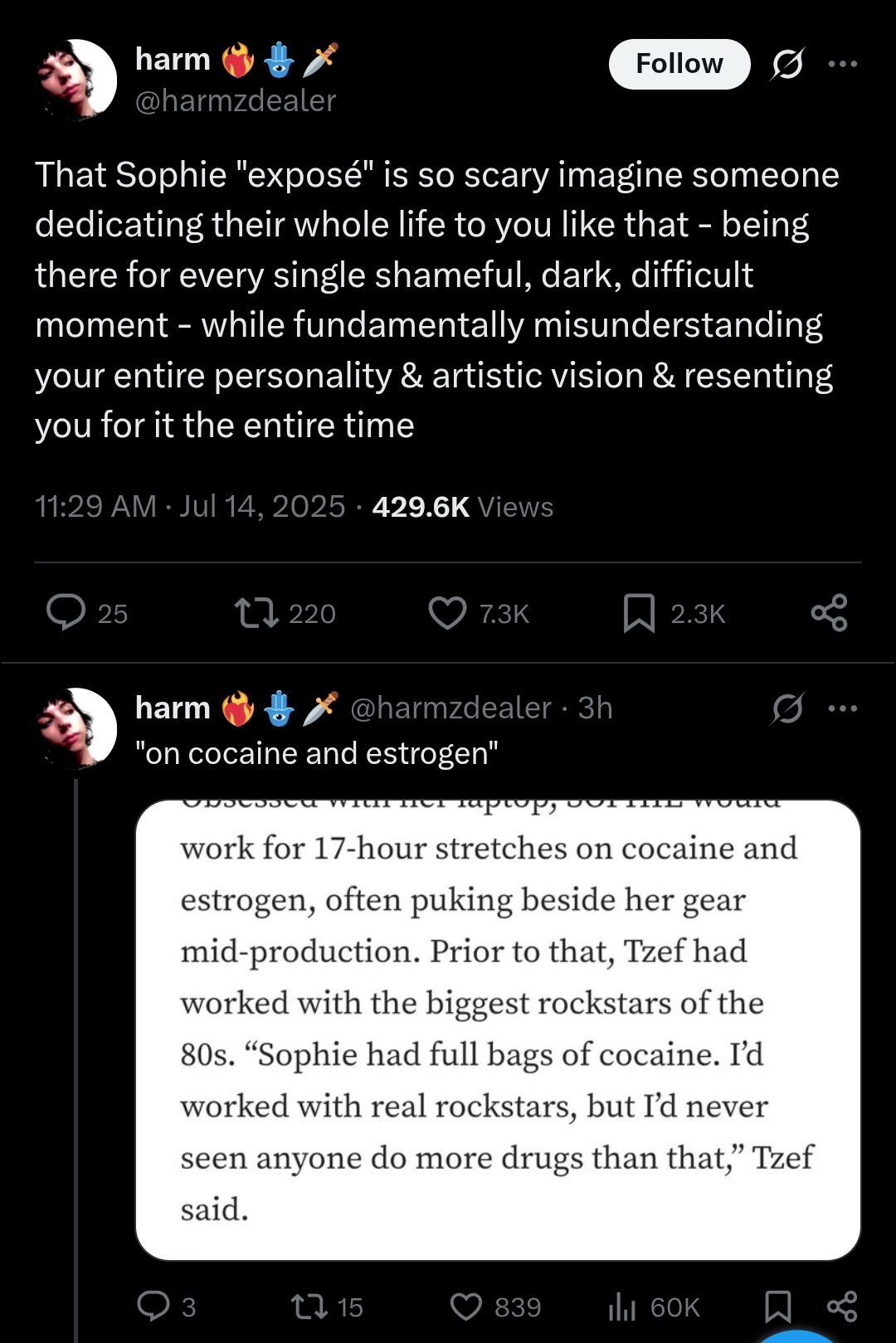Repost the main post with 220 reposts
The height and width of the screenshot is (1343, 896).
tap(257, 613)
